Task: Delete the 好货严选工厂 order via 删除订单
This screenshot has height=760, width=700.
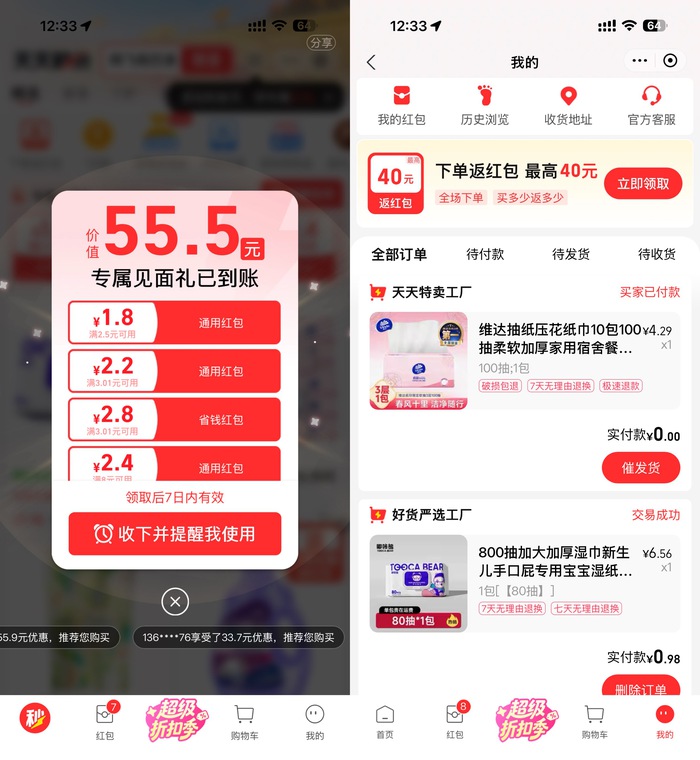Action: coord(641,686)
